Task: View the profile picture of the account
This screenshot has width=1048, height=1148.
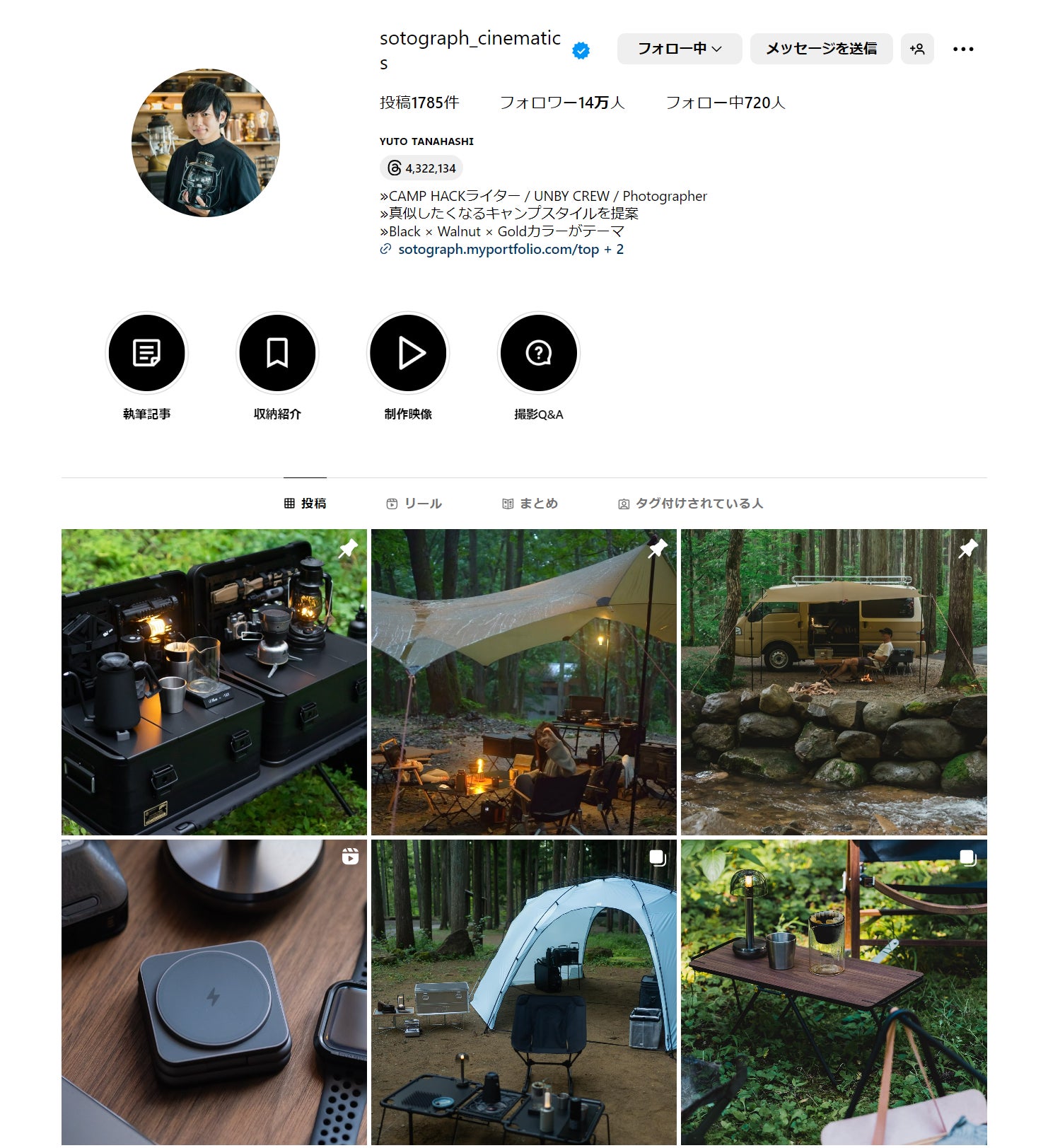Action: [x=206, y=143]
